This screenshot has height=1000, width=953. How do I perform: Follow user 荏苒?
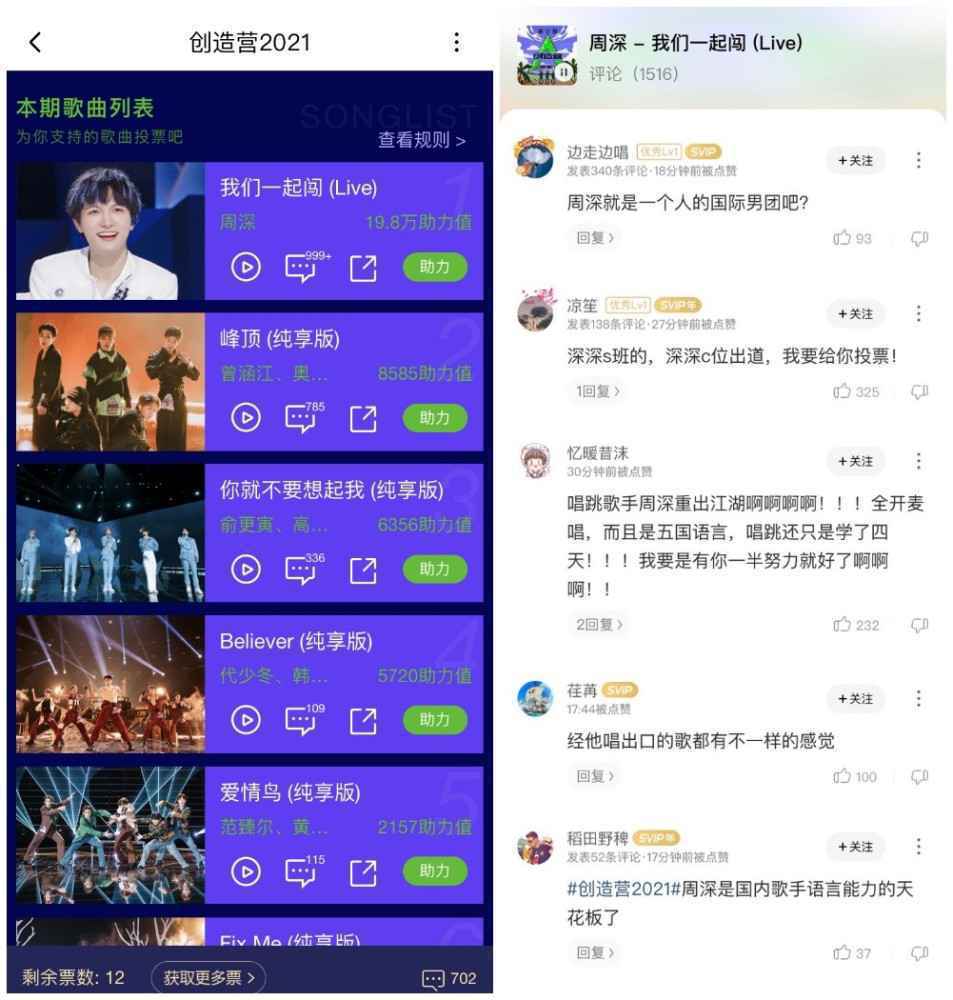[x=855, y=699]
